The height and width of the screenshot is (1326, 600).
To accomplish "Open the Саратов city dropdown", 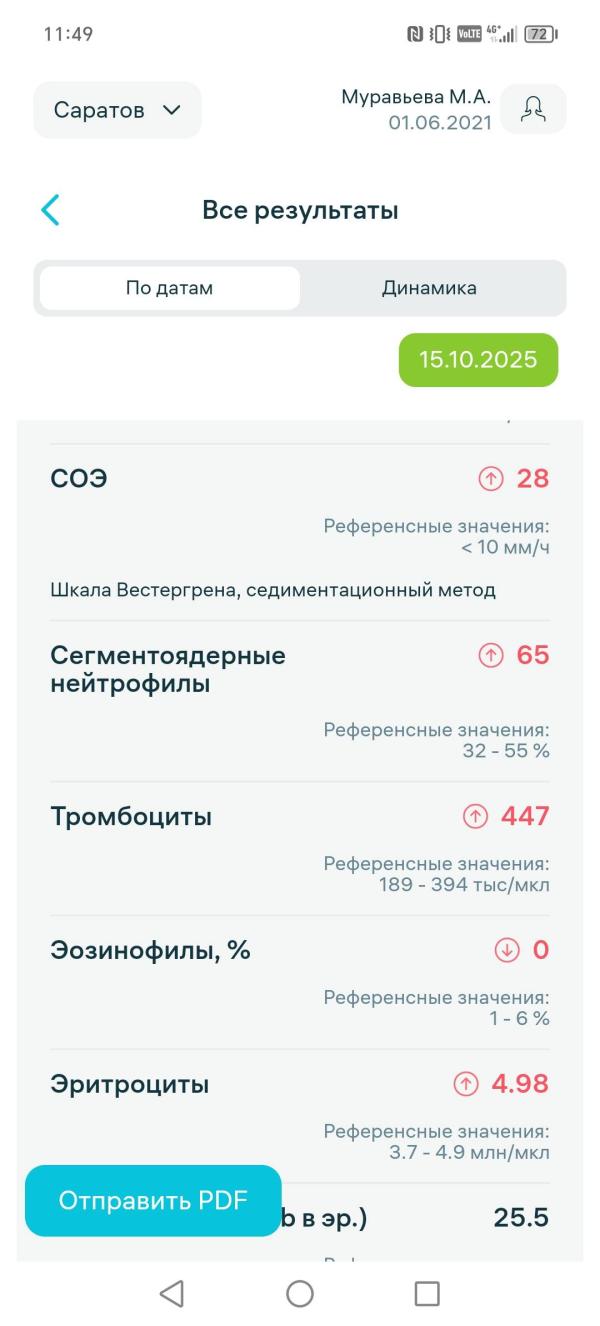I will [x=117, y=110].
